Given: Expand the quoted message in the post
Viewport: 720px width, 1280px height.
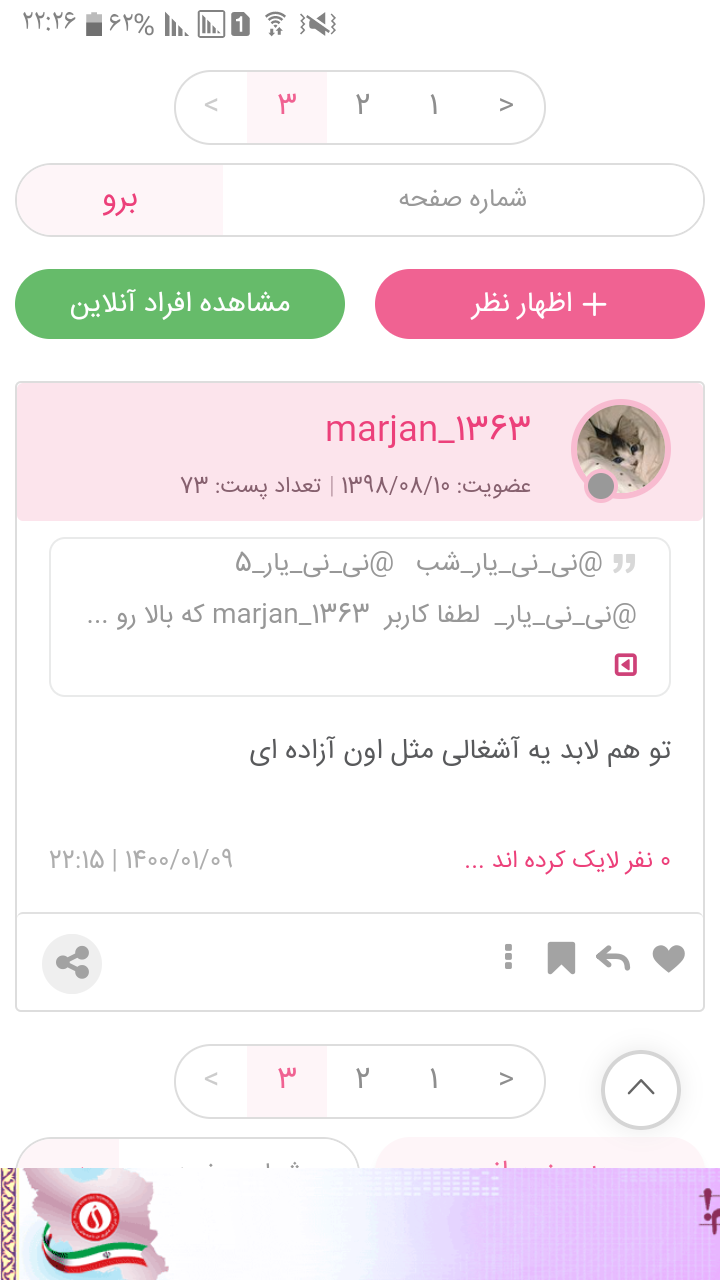Looking at the screenshot, I should tap(626, 665).
